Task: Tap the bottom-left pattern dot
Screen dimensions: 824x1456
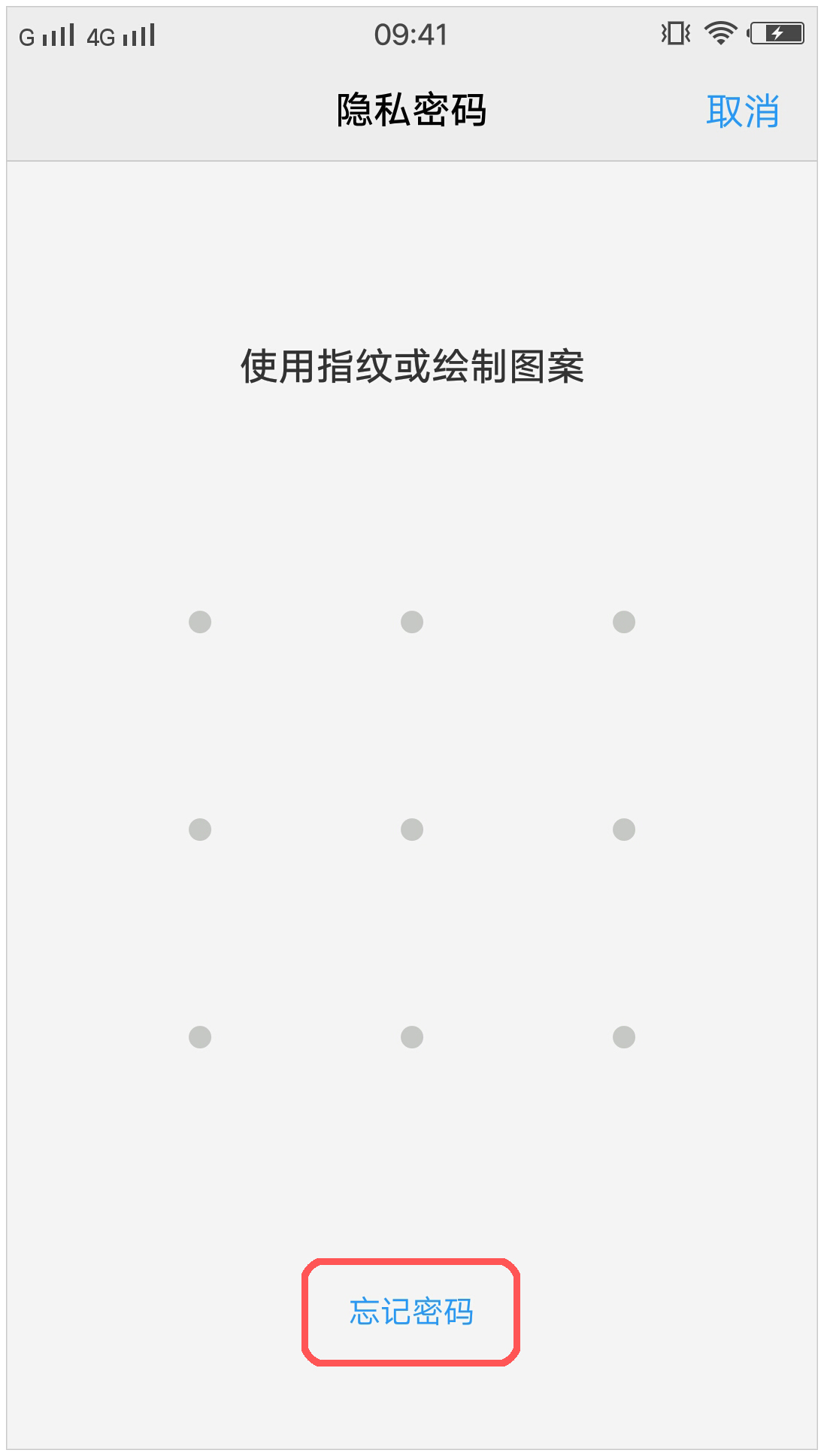Action: point(200,1037)
